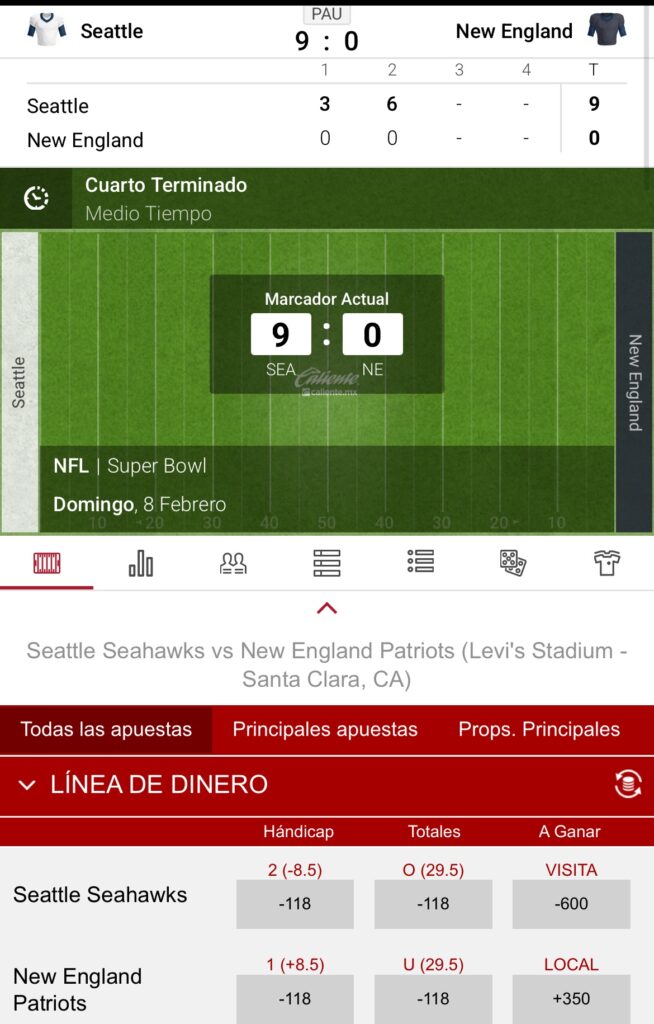Collapse the match tracker with red chevron
This screenshot has height=1024, width=654.
pyautogui.click(x=327, y=608)
